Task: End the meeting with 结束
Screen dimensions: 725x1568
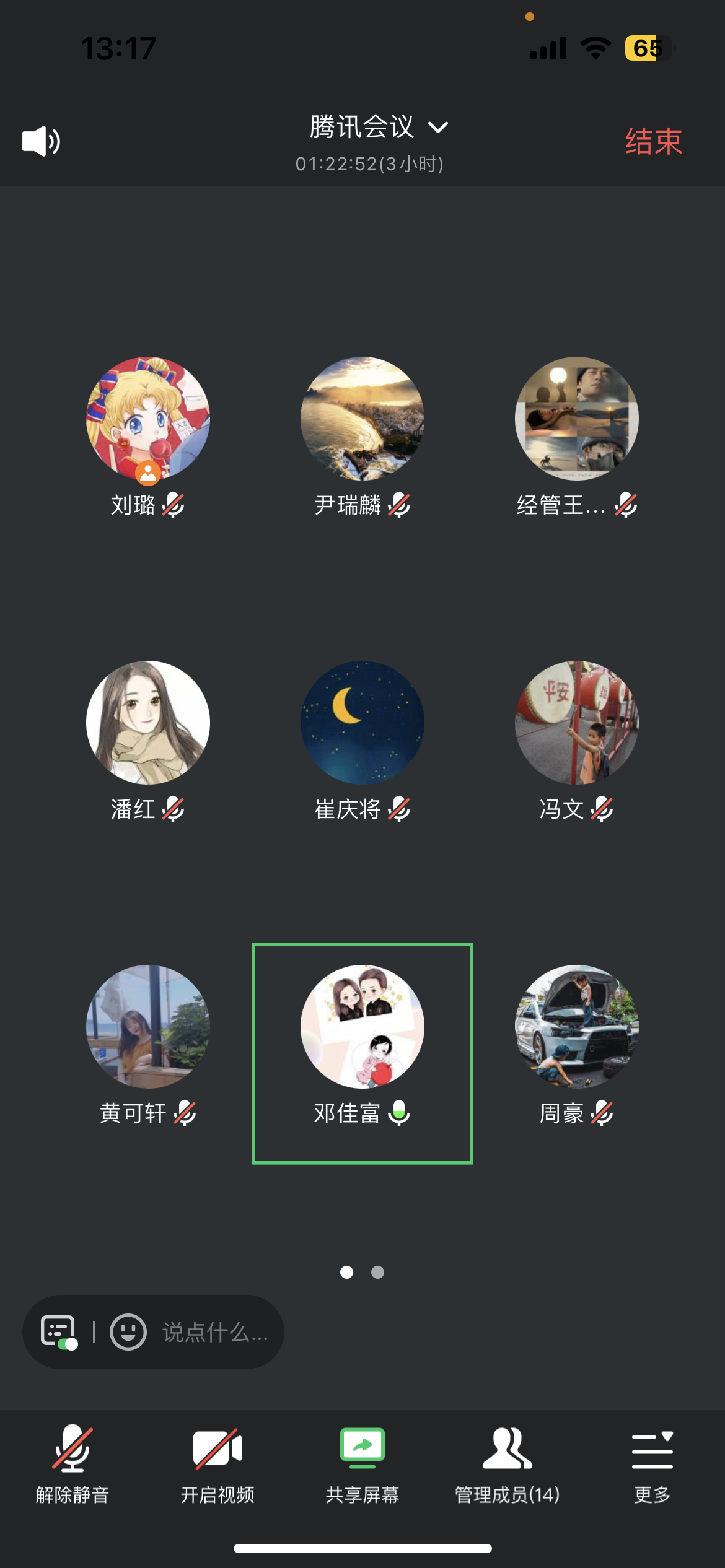Action: pos(653,141)
